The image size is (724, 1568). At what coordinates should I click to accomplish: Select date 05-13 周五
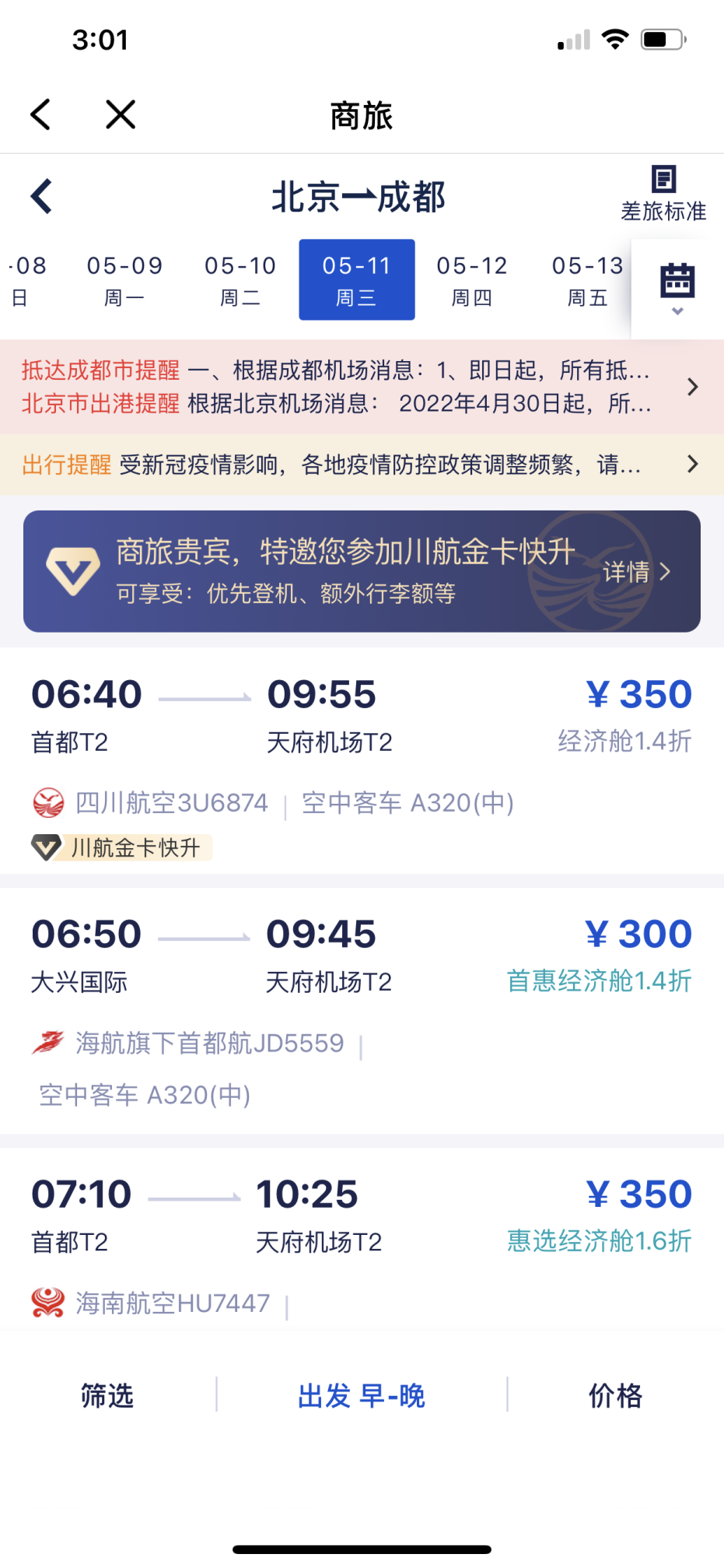tap(587, 279)
